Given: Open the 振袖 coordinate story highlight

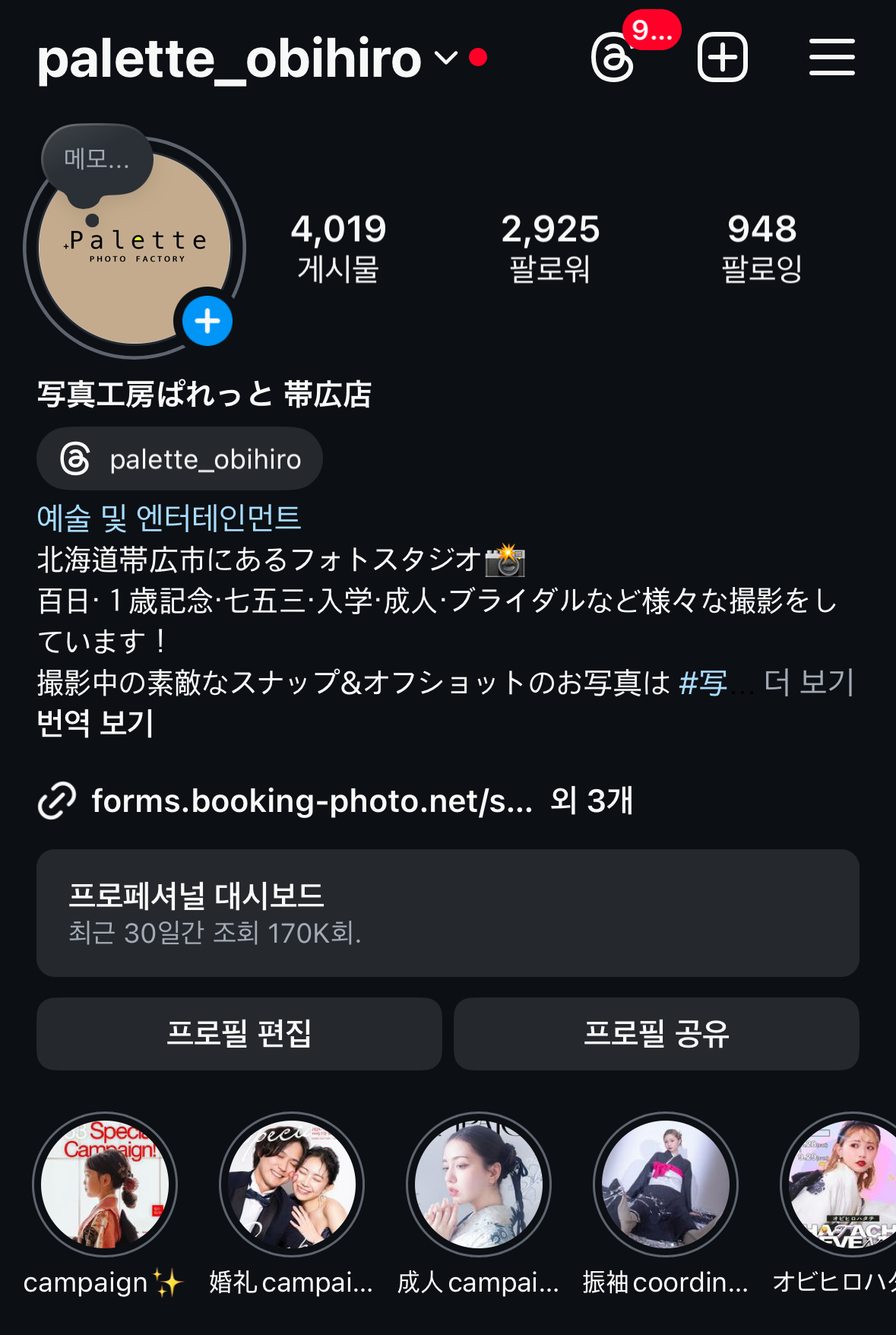Looking at the screenshot, I should (666, 1184).
